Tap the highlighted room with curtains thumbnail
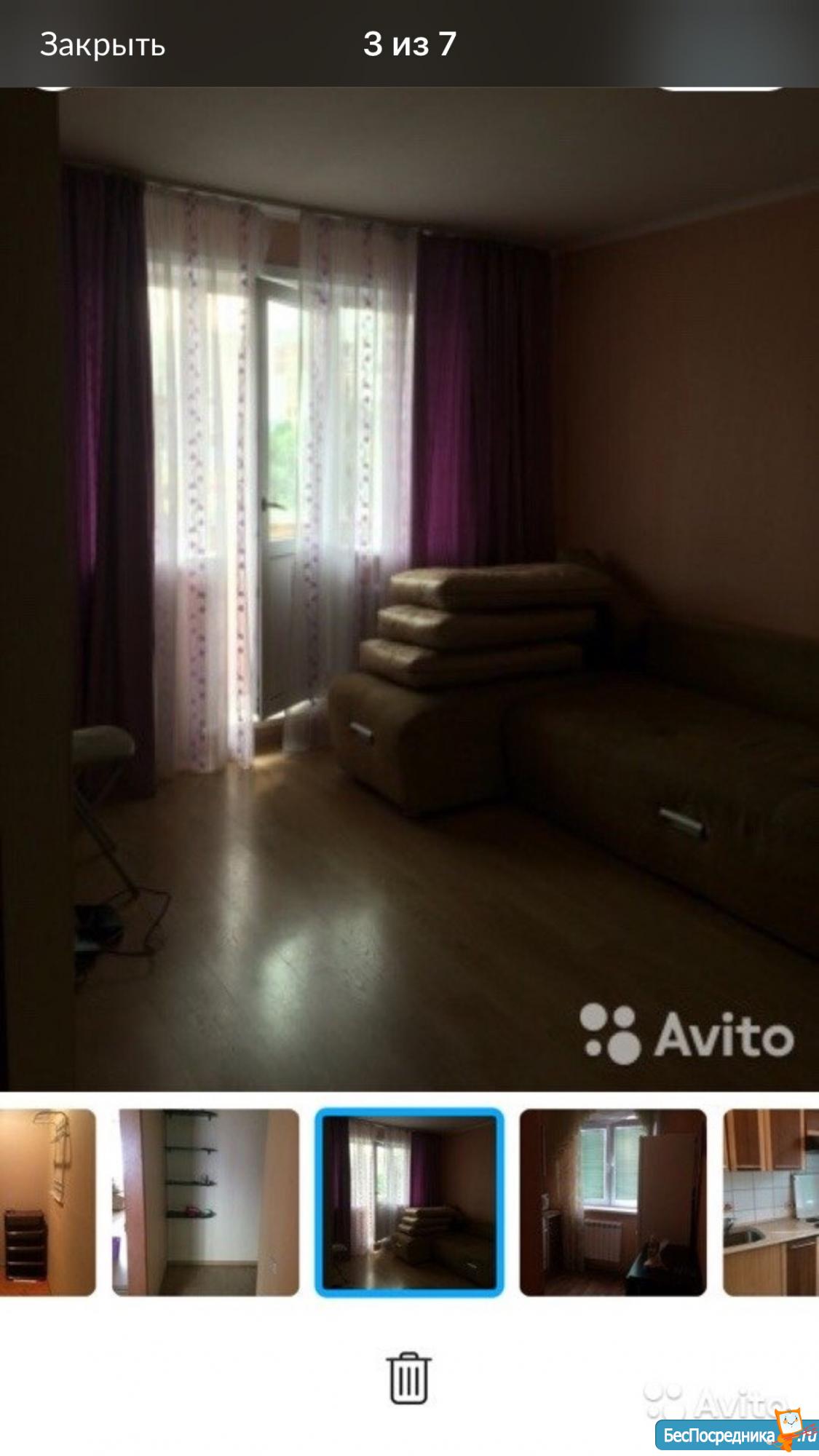This screenshot has width=819, height=1456. (x=409, y=1203)
